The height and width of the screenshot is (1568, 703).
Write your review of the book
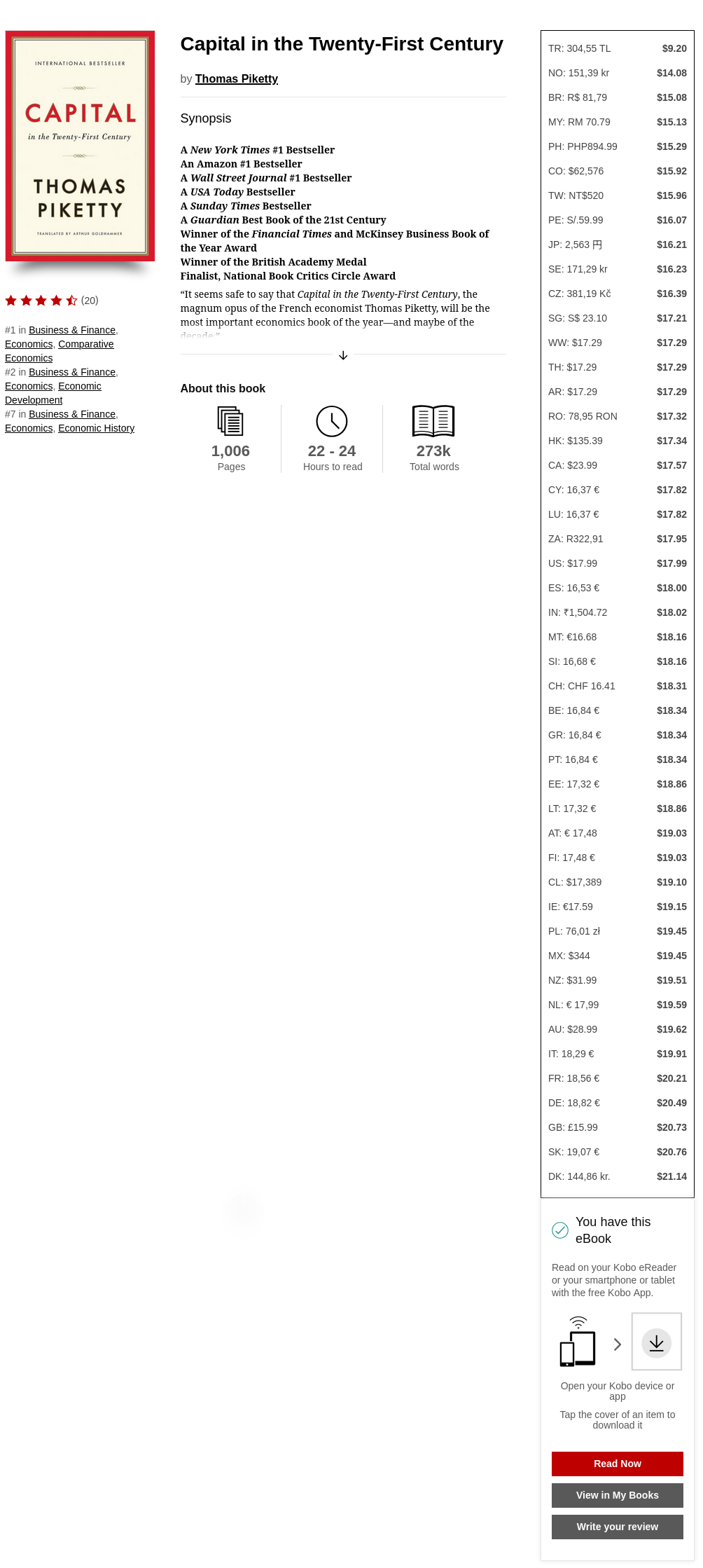pos(617,1527)
